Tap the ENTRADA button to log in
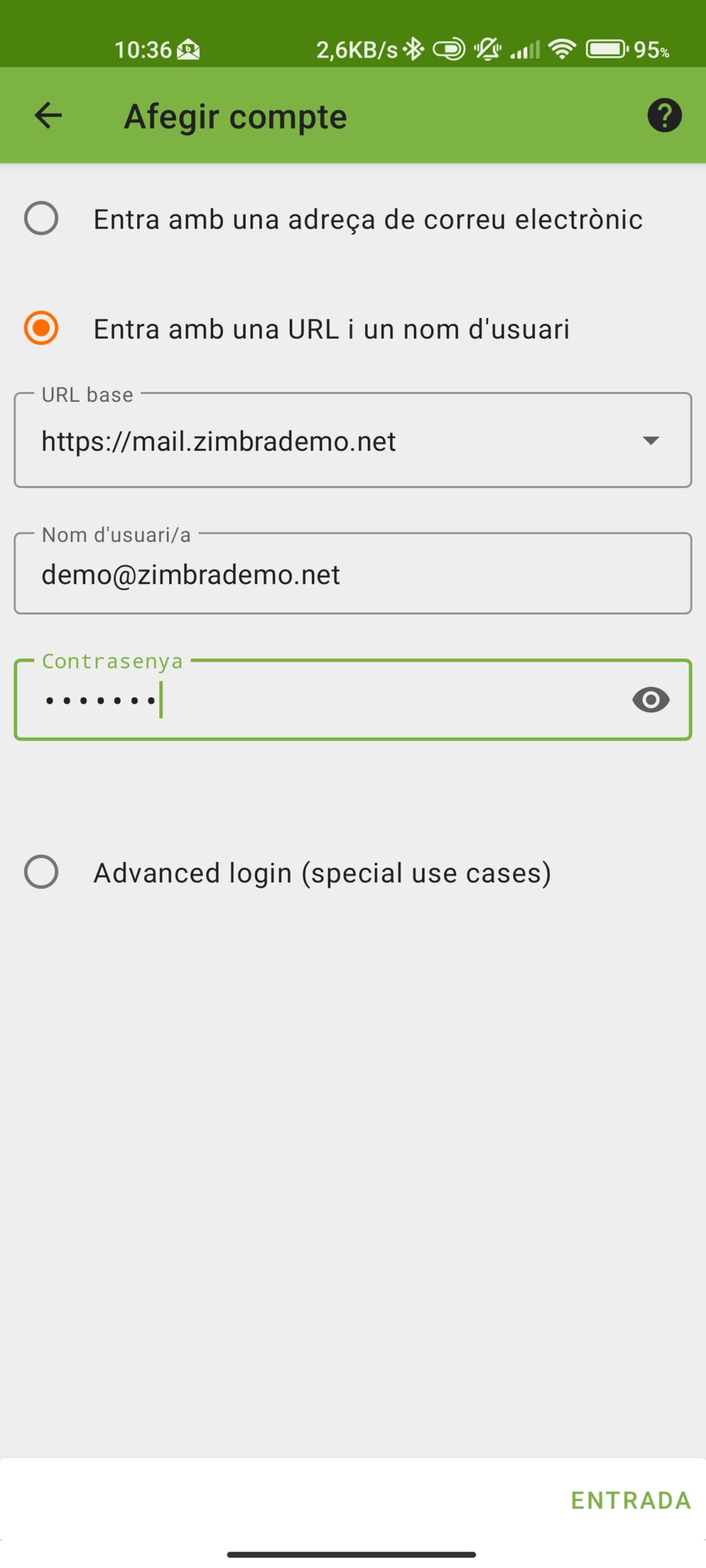This screenshot has height=1568, width=706. click(x=631, y=1501)
